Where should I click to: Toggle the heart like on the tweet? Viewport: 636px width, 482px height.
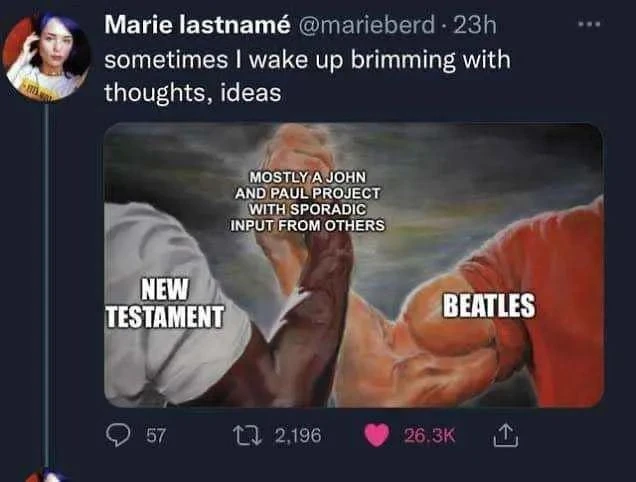click(x=378, y=435)
